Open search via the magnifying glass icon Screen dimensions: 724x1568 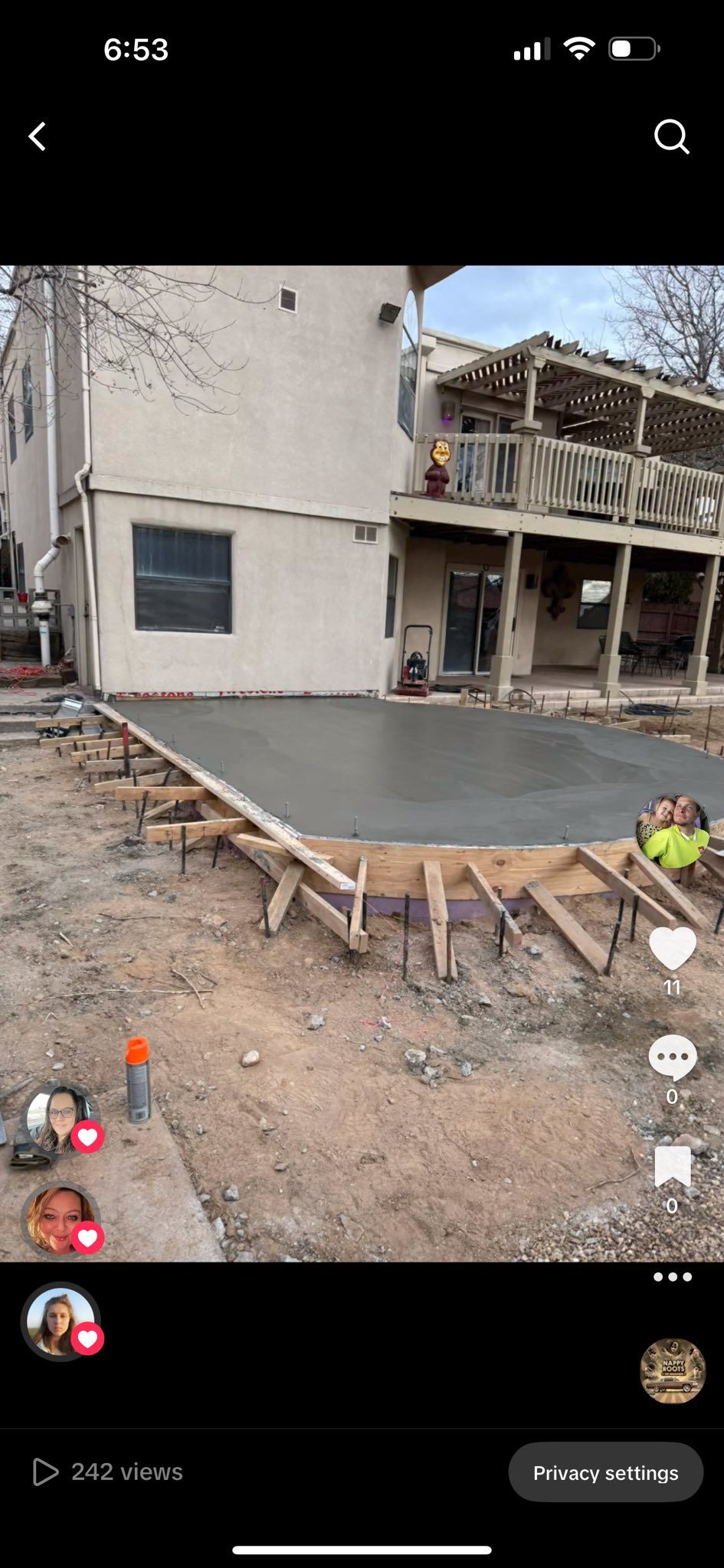point(671,137)
